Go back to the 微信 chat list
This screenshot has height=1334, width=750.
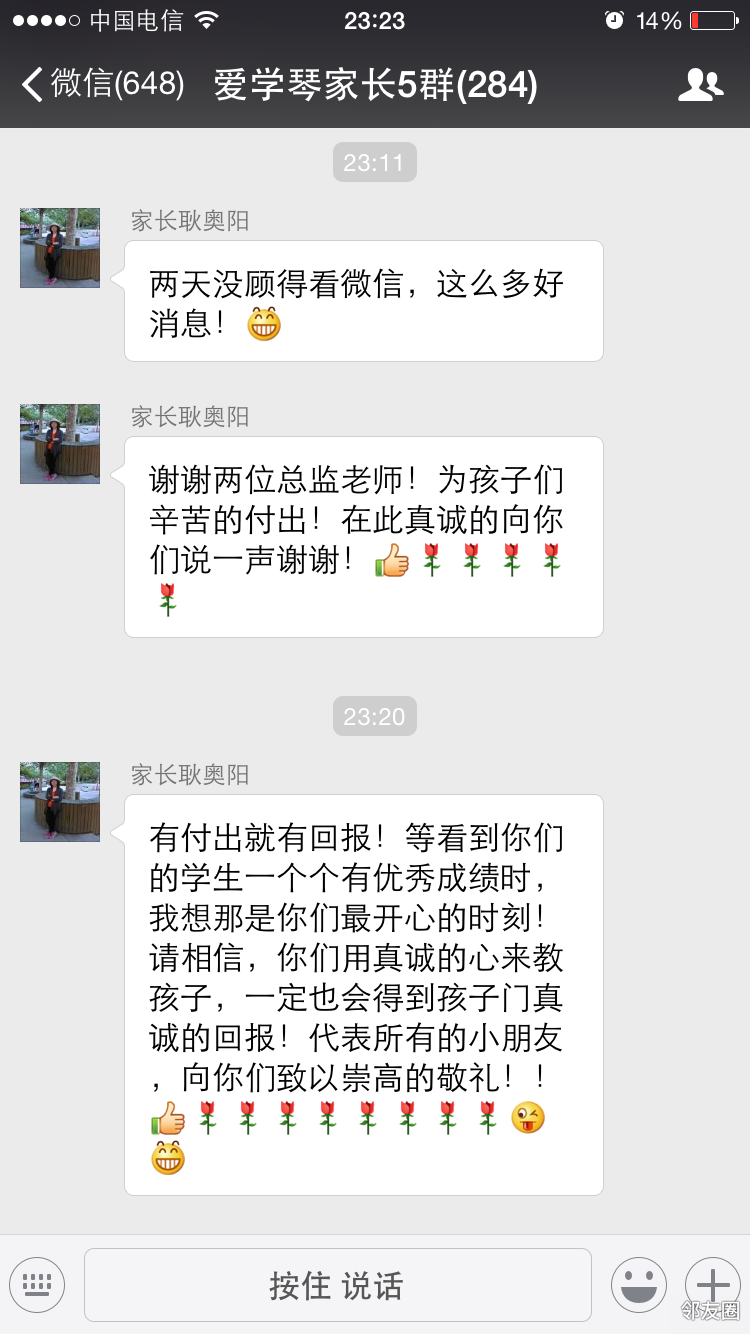pyautogui.click(x=100, y=85)
